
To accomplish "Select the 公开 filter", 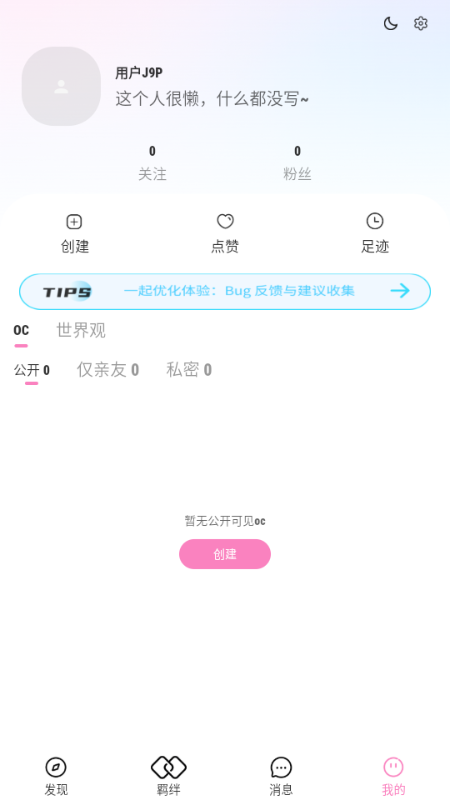I will coord(32,371).
